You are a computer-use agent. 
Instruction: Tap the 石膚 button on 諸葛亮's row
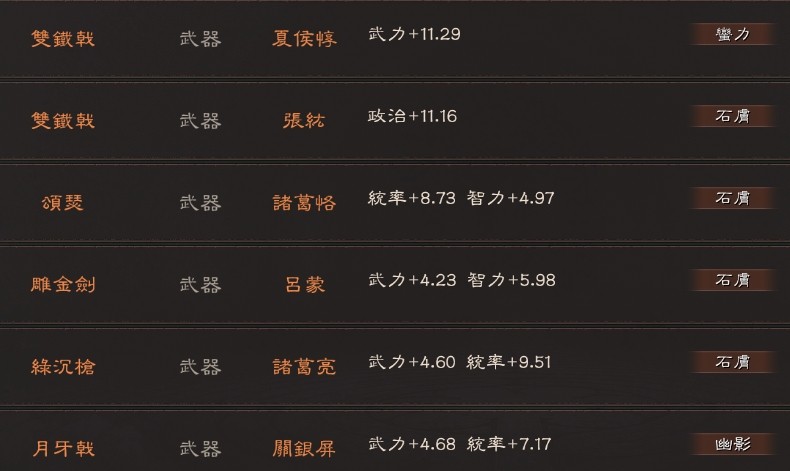pos(732,362)
